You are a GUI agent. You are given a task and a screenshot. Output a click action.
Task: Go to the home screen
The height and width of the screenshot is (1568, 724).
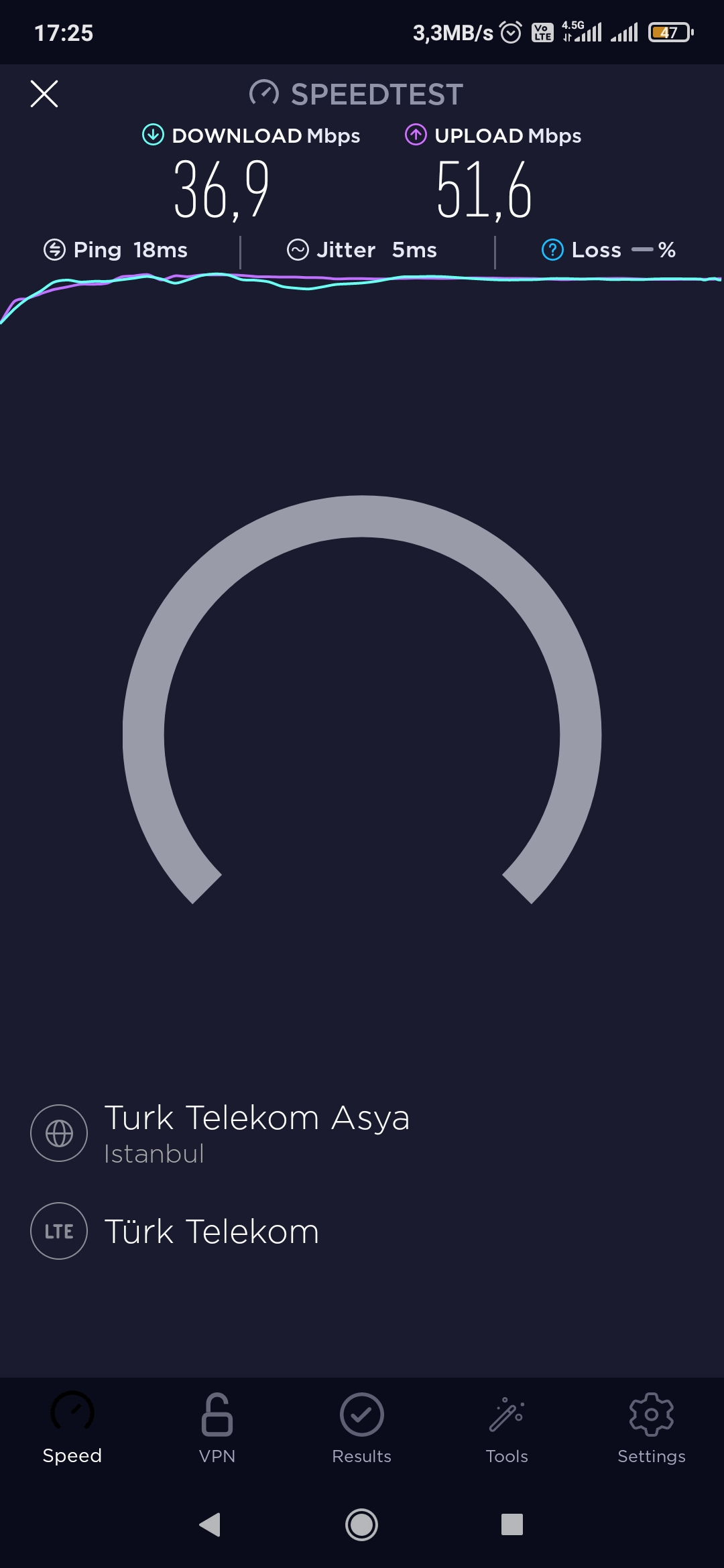click(362, 1524)
